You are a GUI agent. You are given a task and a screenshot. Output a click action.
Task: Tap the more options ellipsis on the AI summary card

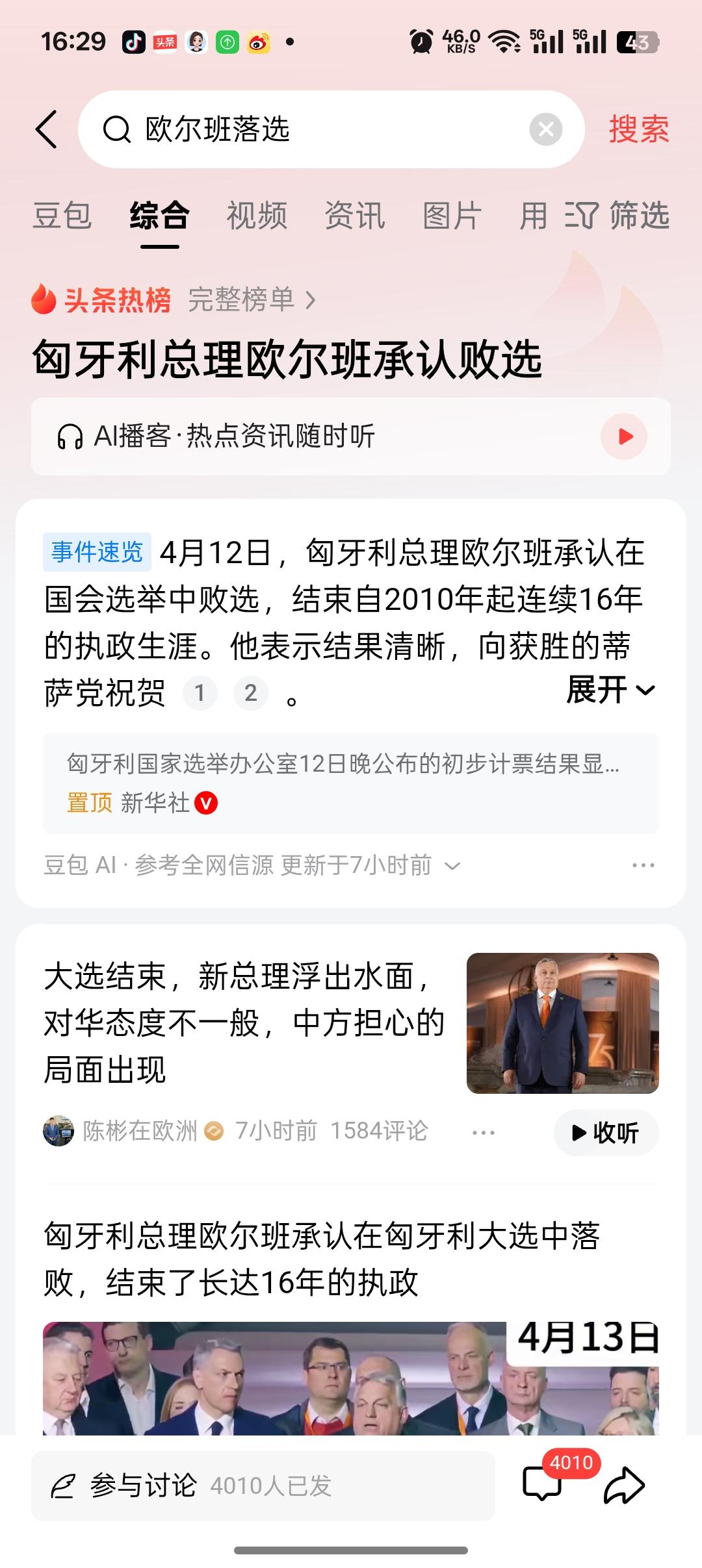coord(643,864)
